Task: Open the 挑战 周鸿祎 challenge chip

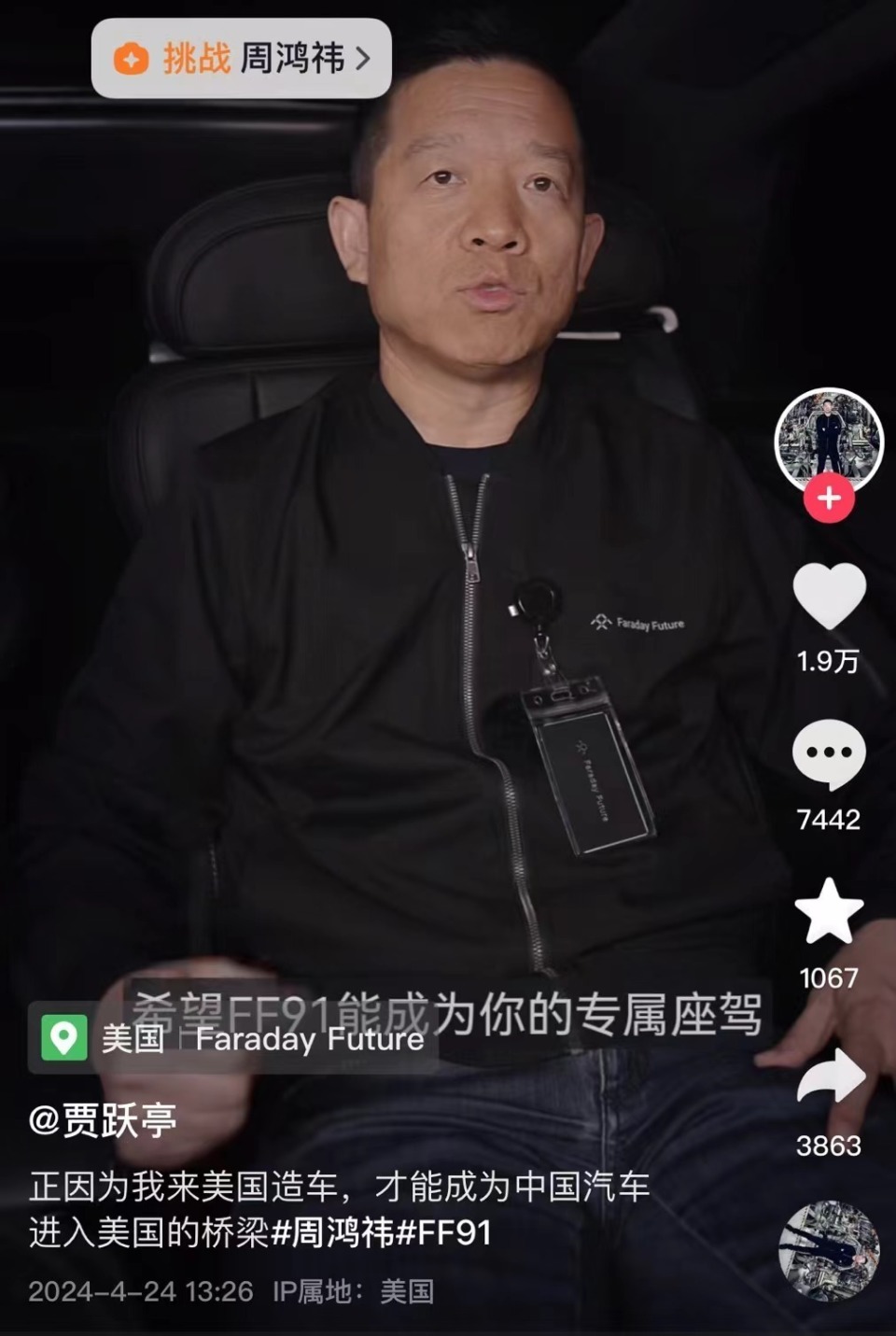Action: [x=241, y=58]
